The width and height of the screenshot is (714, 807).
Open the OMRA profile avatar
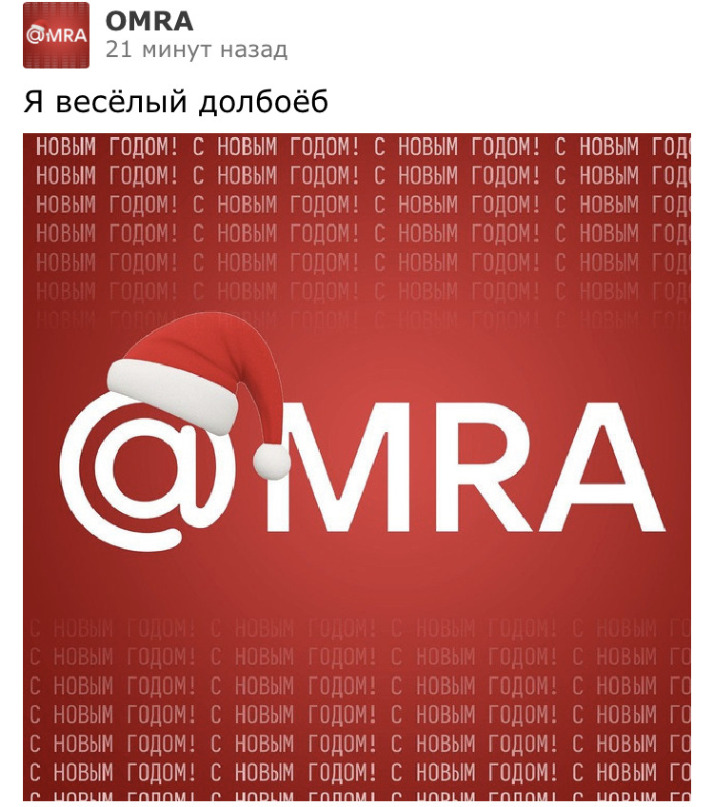pyautogui.click(x=56, y=35)
